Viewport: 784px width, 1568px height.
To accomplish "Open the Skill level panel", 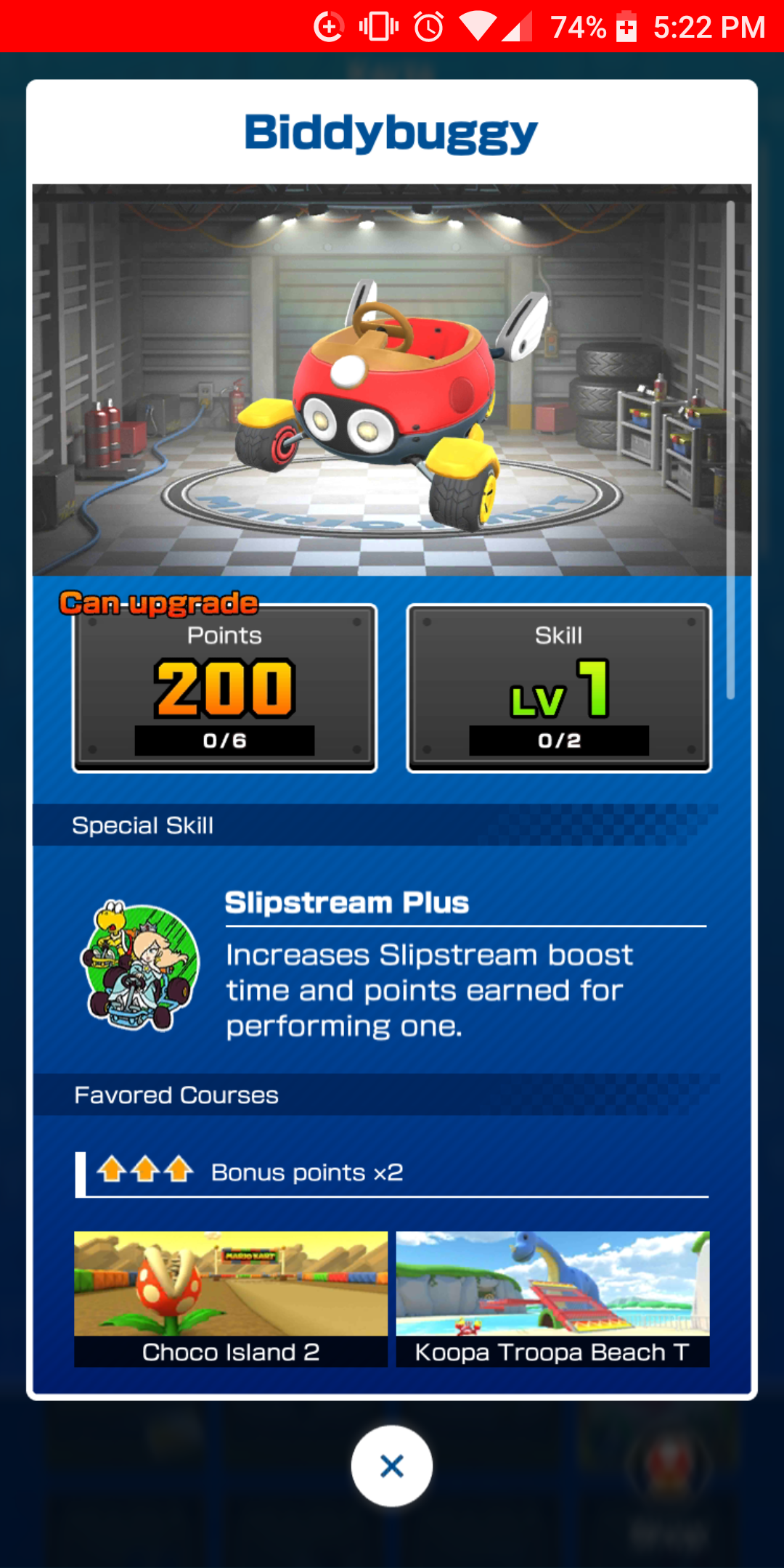I will [x=558, y=688].
